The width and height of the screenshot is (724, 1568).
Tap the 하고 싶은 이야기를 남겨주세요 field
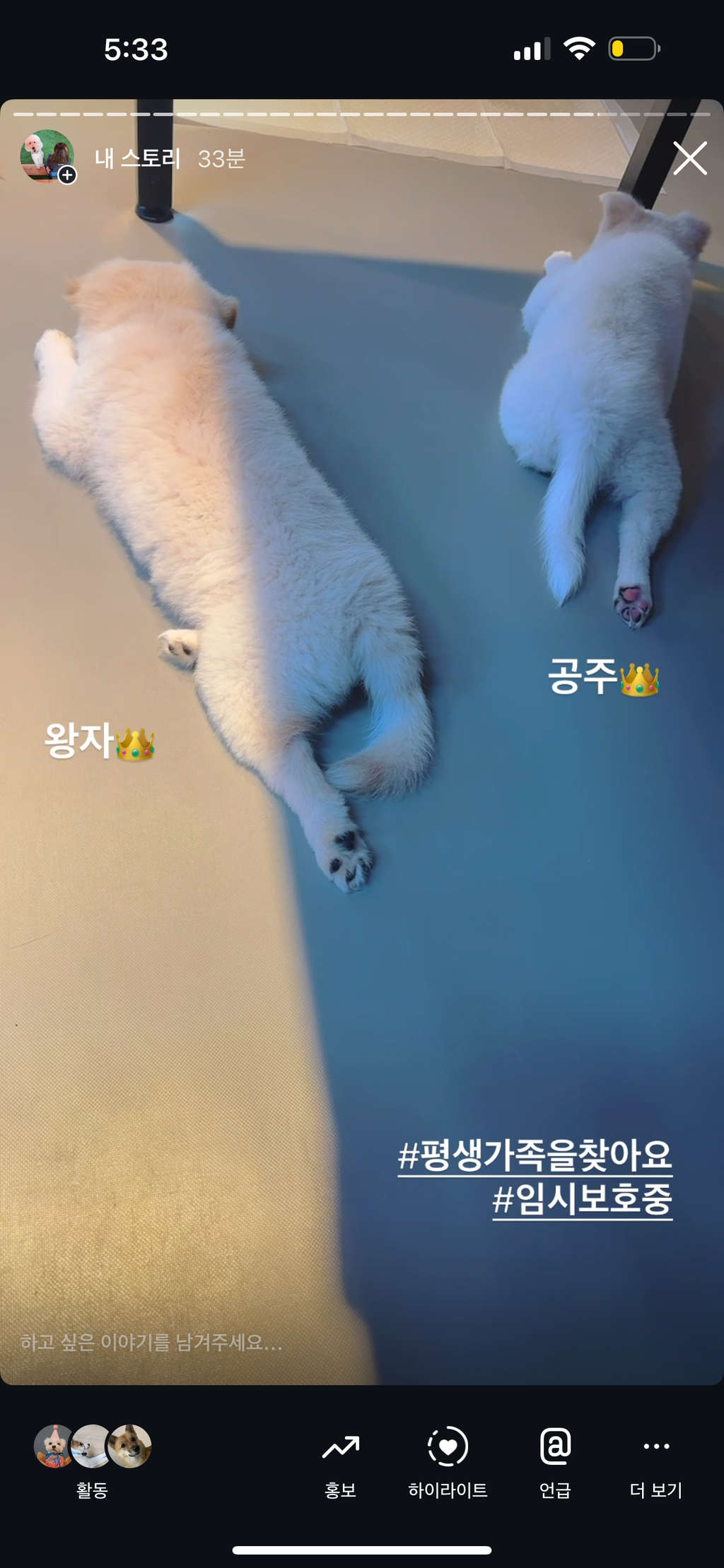tap(151, 1342)
